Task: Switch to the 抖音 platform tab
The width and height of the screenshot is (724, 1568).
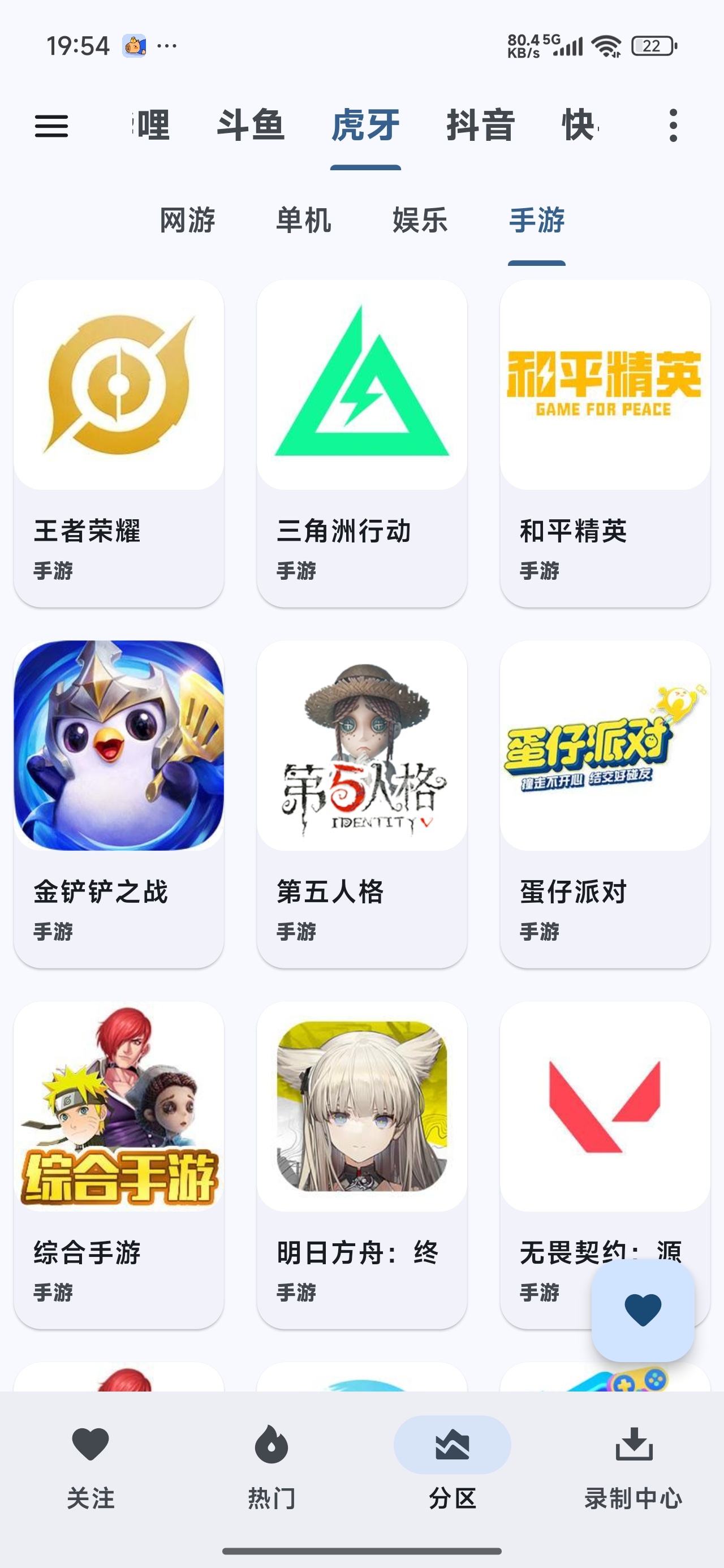Action: 481,126
